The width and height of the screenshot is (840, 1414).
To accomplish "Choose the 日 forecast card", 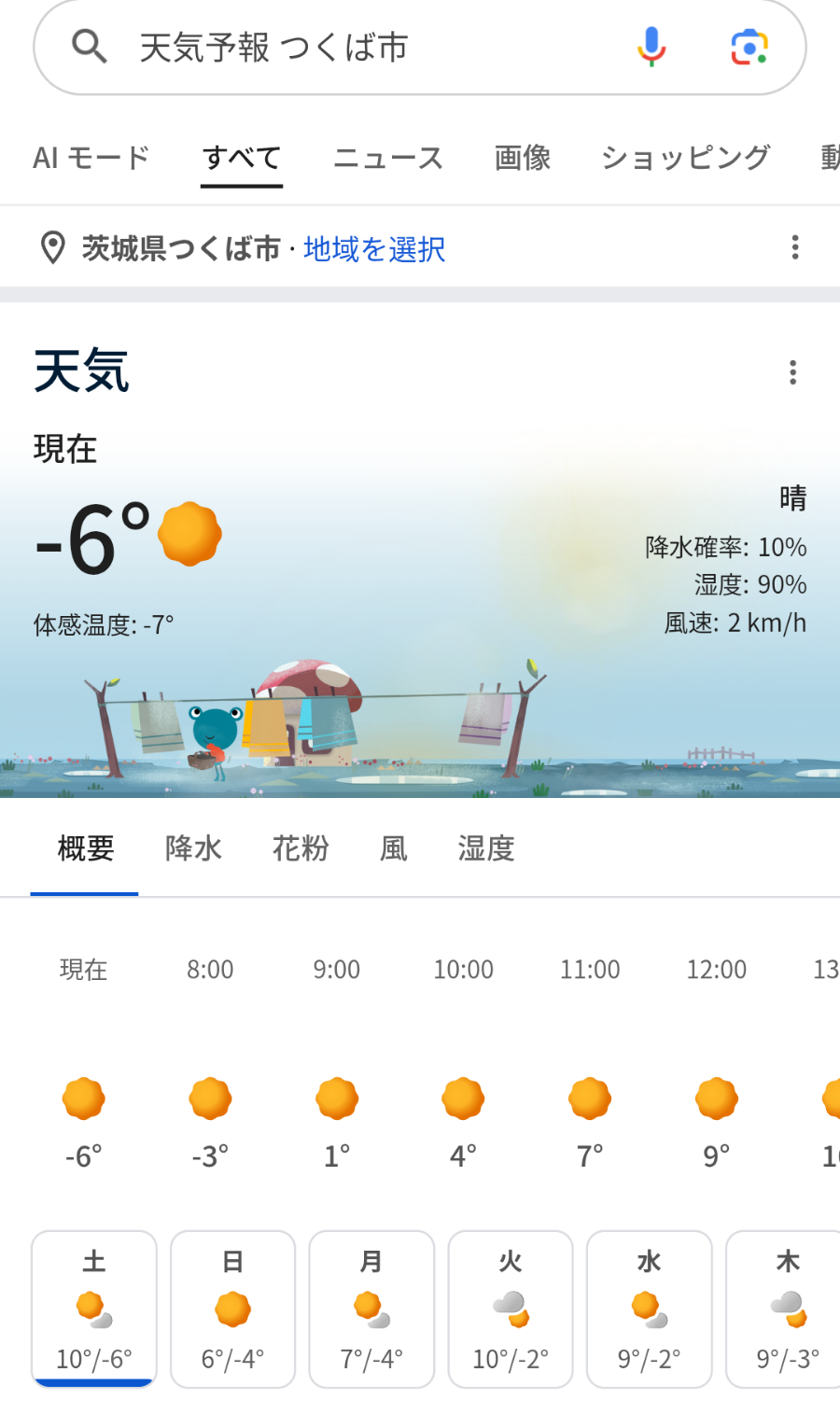I will 233,1309.
